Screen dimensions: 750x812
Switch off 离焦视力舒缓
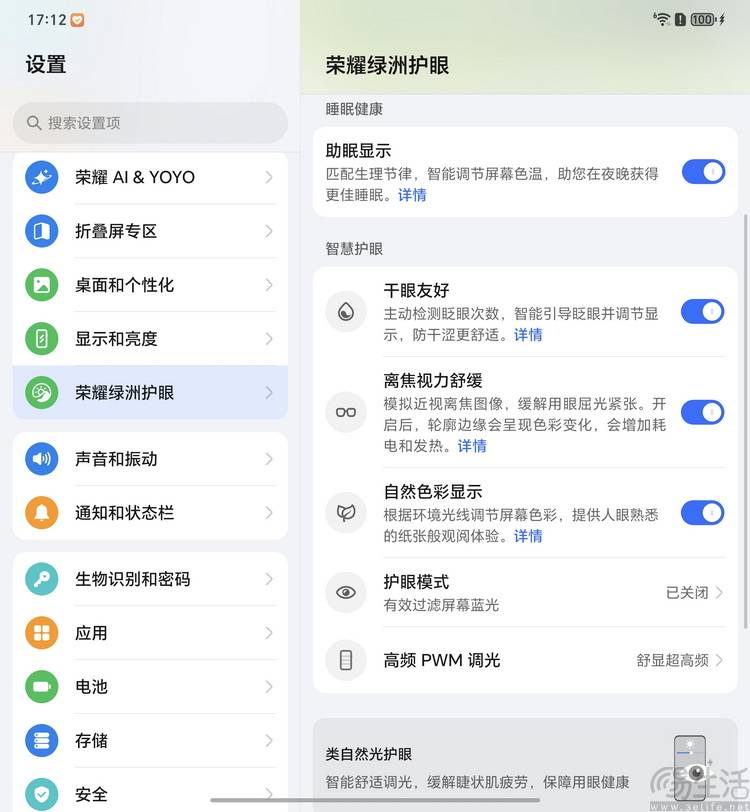pos(702,412)
